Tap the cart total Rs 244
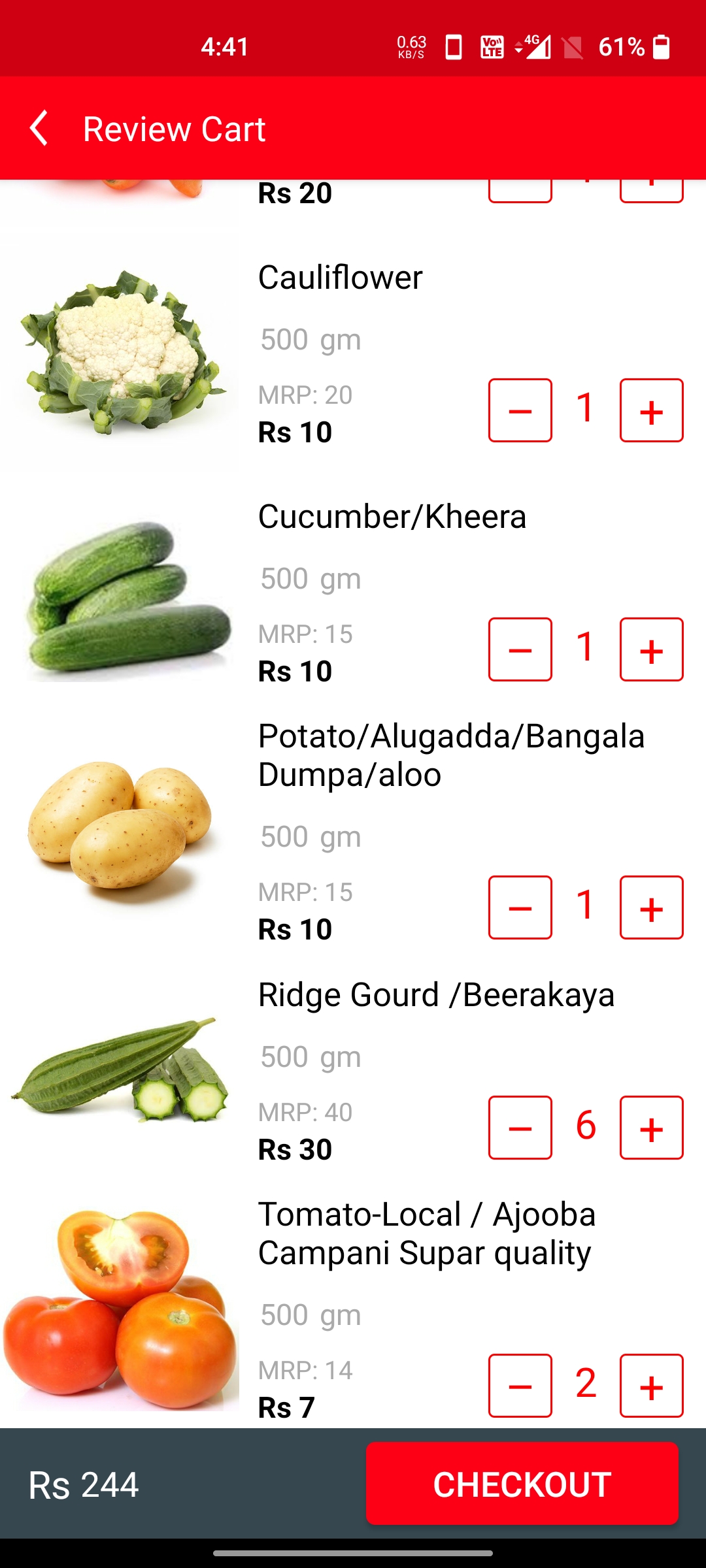 (82, 1483)
